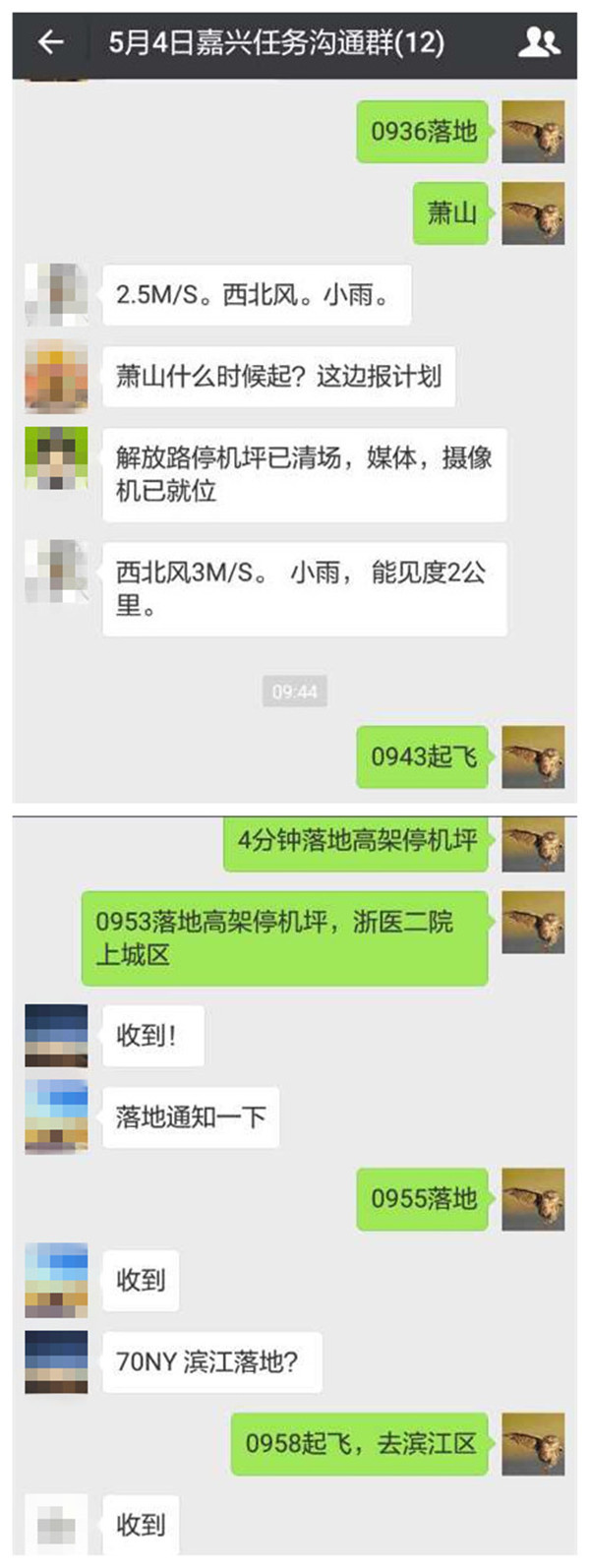Tap avatar next to "70NY 滨江落地?"

[56, 1361]
